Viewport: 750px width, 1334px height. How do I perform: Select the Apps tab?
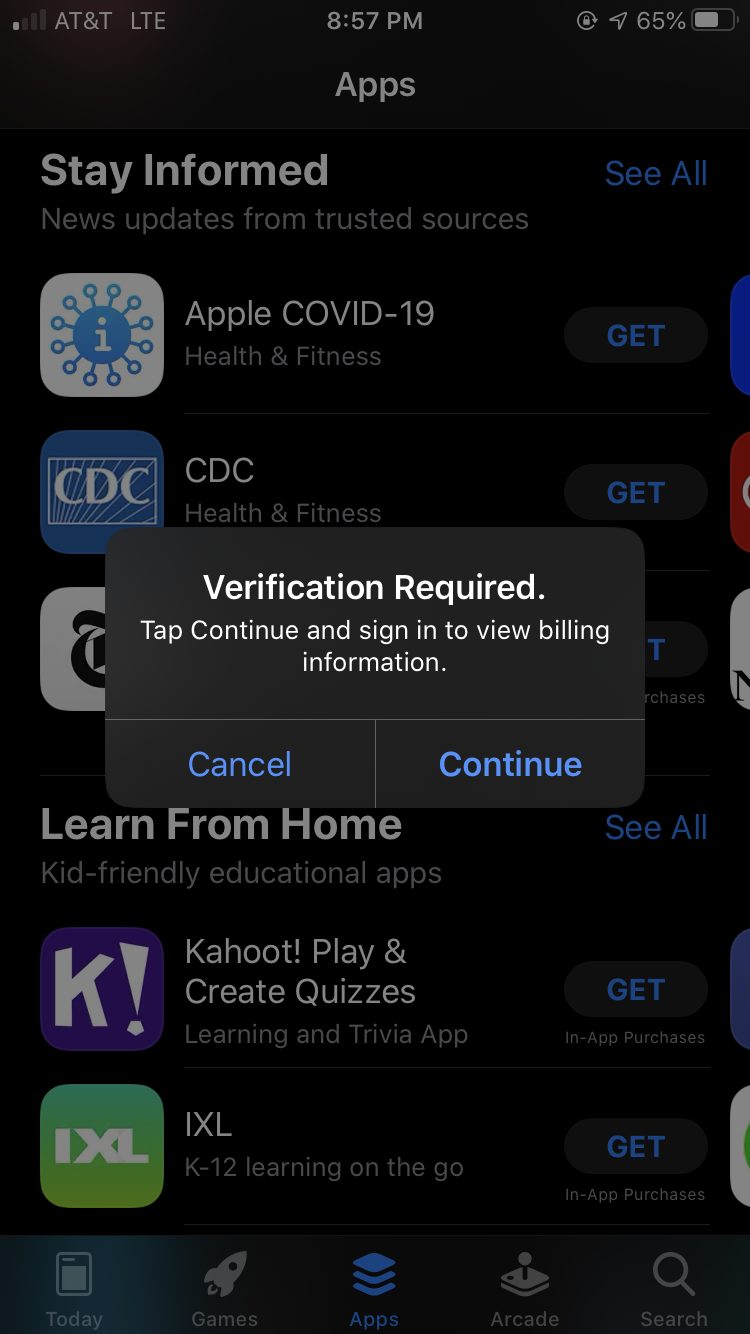pyautogui.click(x=375, y=1290)
